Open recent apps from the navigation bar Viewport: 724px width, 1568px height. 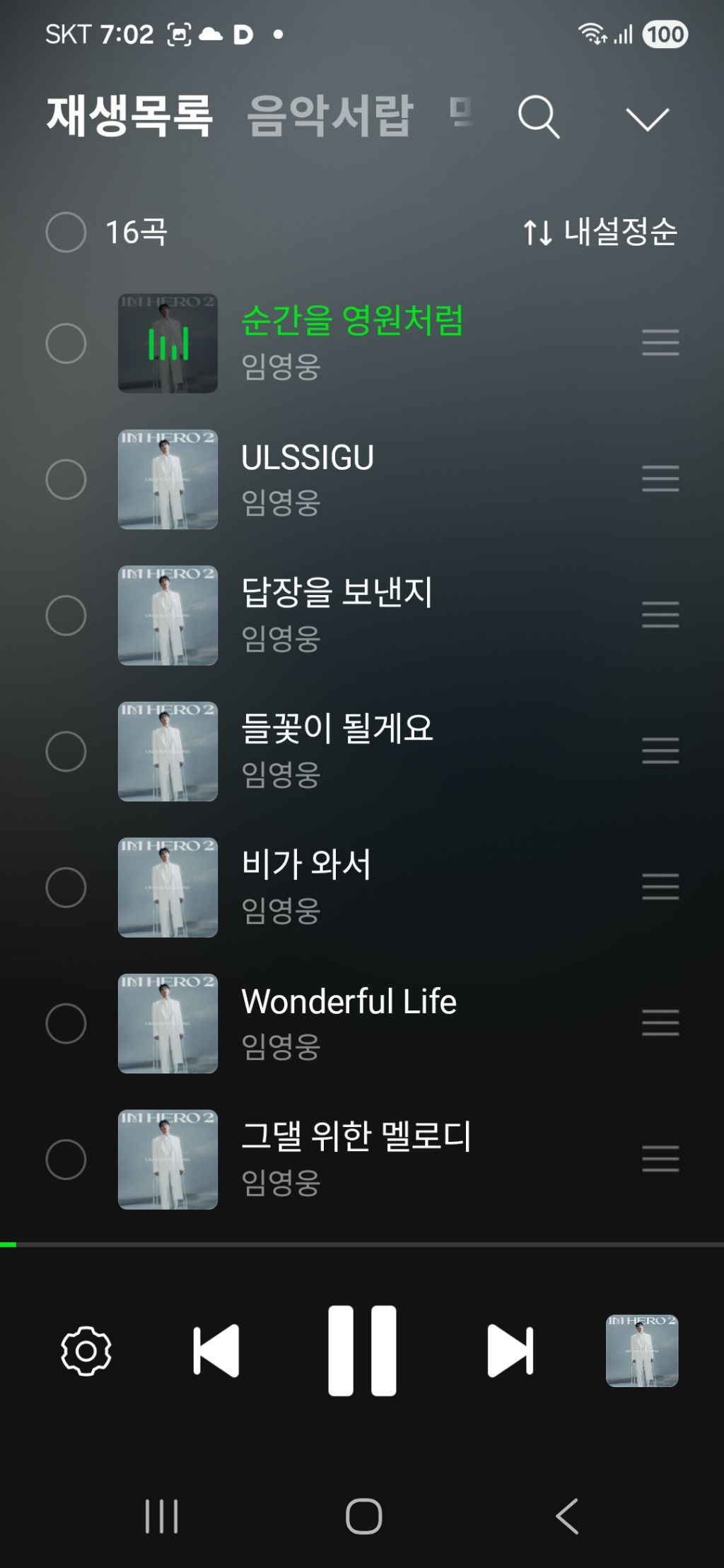pos(161,1516)
